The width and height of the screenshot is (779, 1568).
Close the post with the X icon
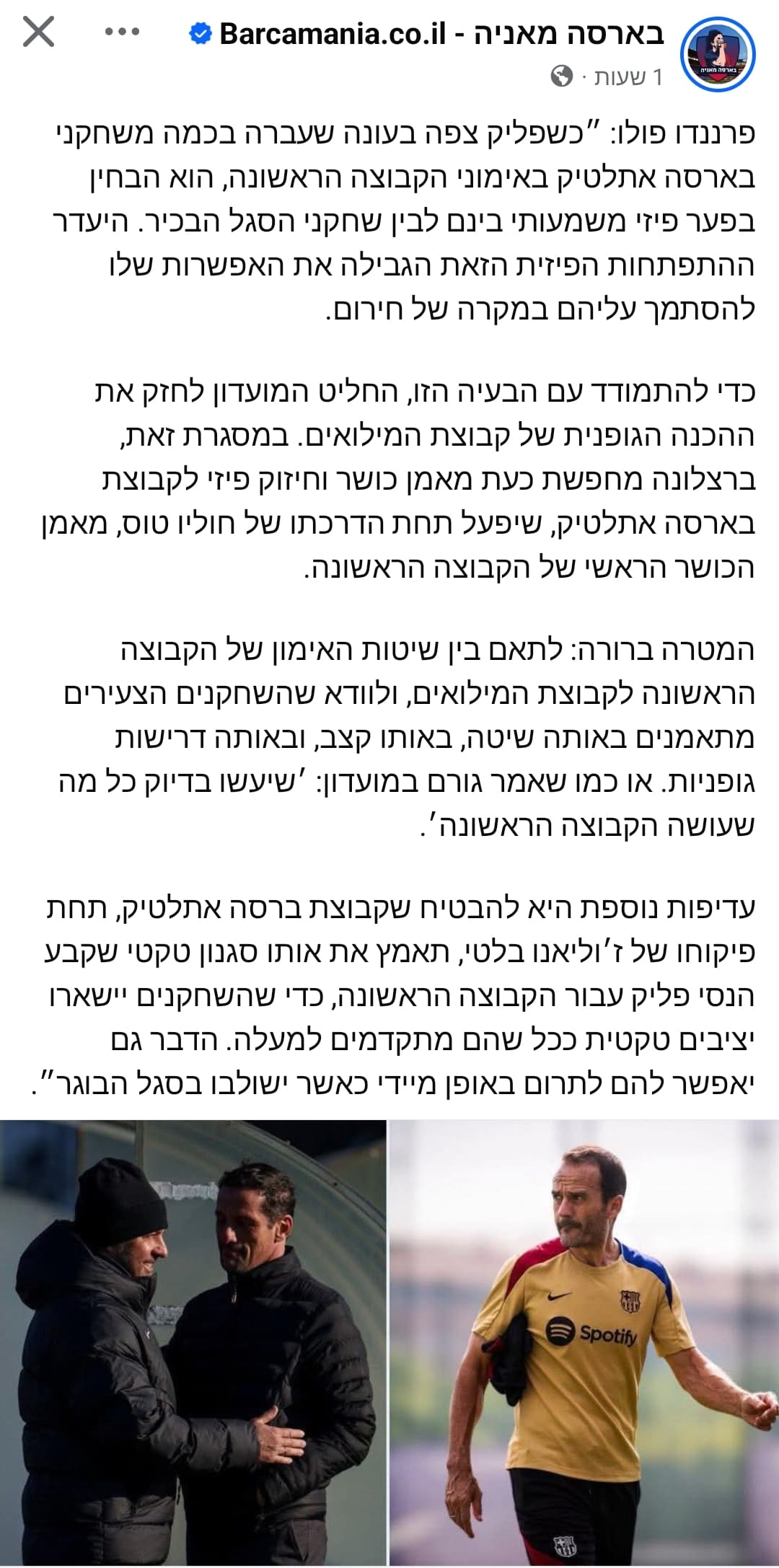[38, 32]
